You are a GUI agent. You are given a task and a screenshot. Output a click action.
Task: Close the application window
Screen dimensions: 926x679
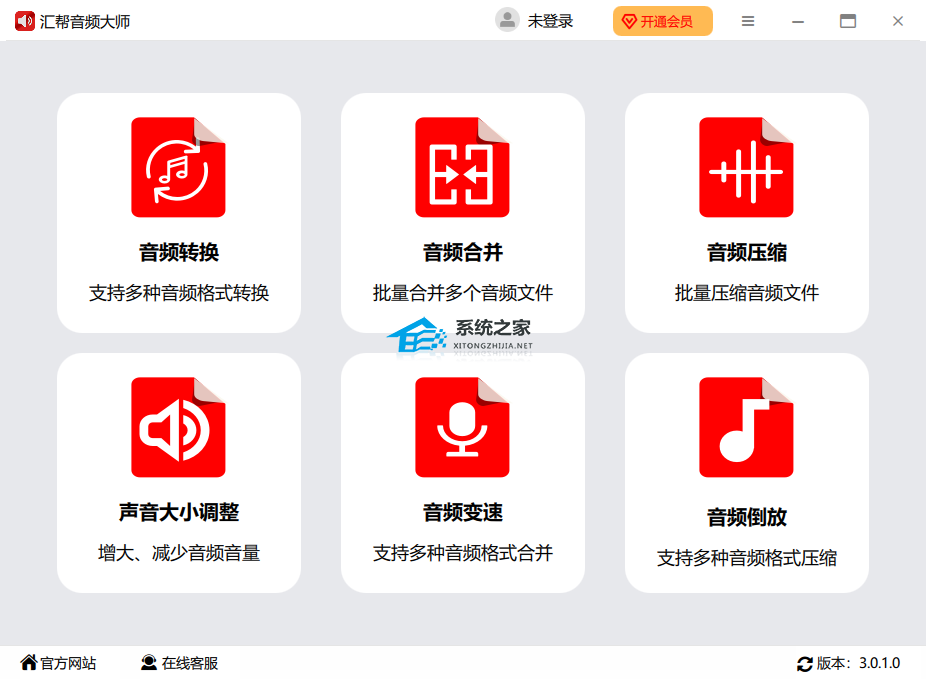[898, 21]
